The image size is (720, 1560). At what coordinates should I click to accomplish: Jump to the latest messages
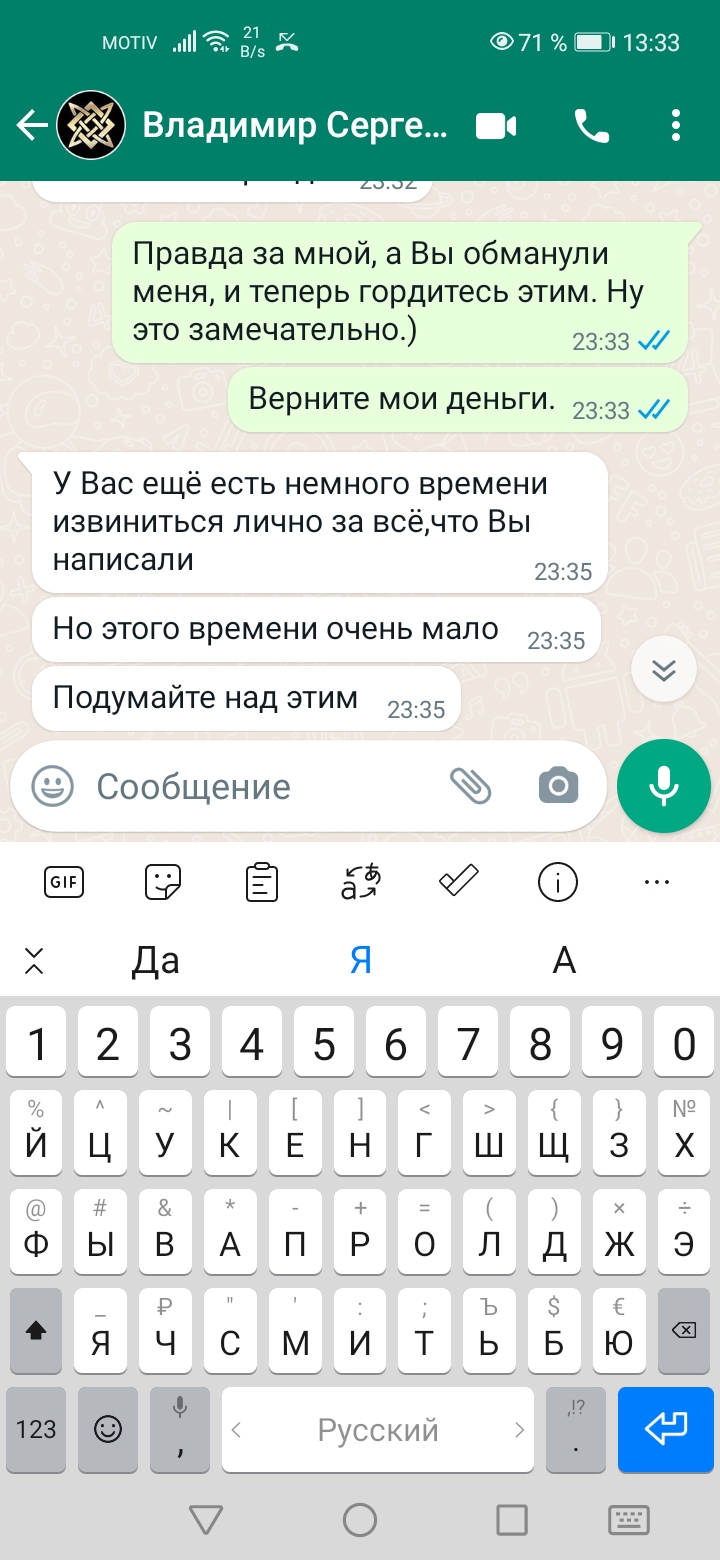point(664,670)
